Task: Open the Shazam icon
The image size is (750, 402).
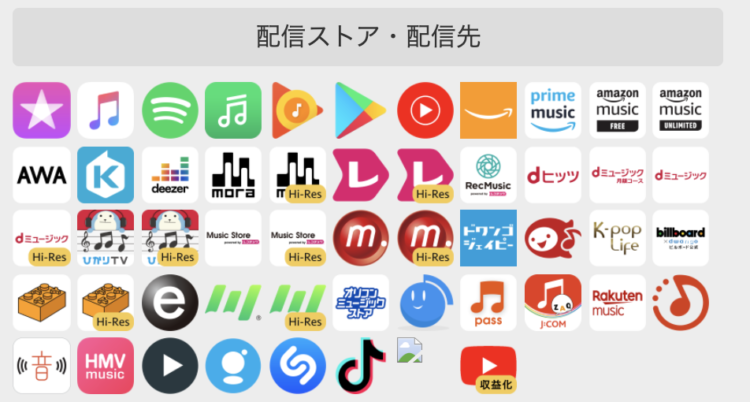Action: coord(297,366)
